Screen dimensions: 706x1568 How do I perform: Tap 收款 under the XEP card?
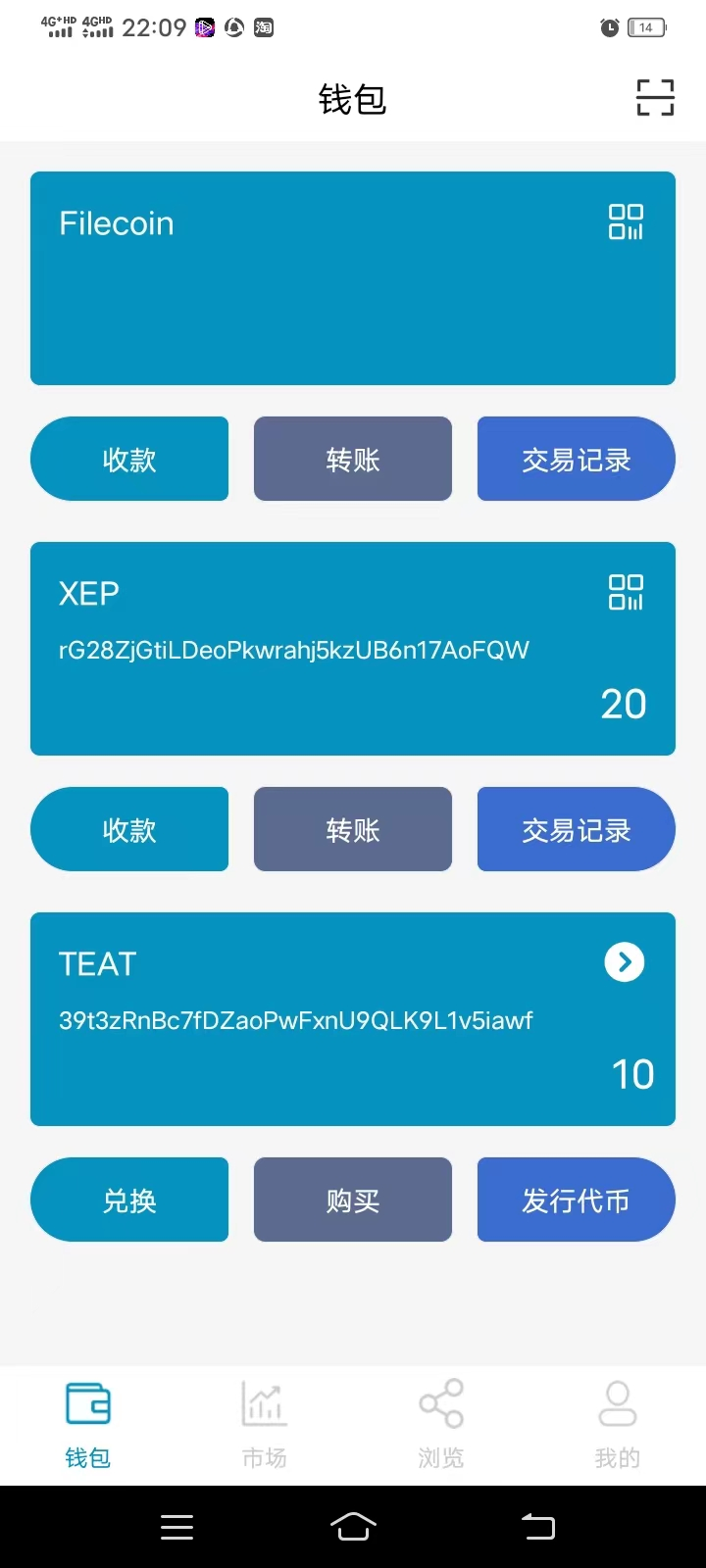tap(129, 829)
